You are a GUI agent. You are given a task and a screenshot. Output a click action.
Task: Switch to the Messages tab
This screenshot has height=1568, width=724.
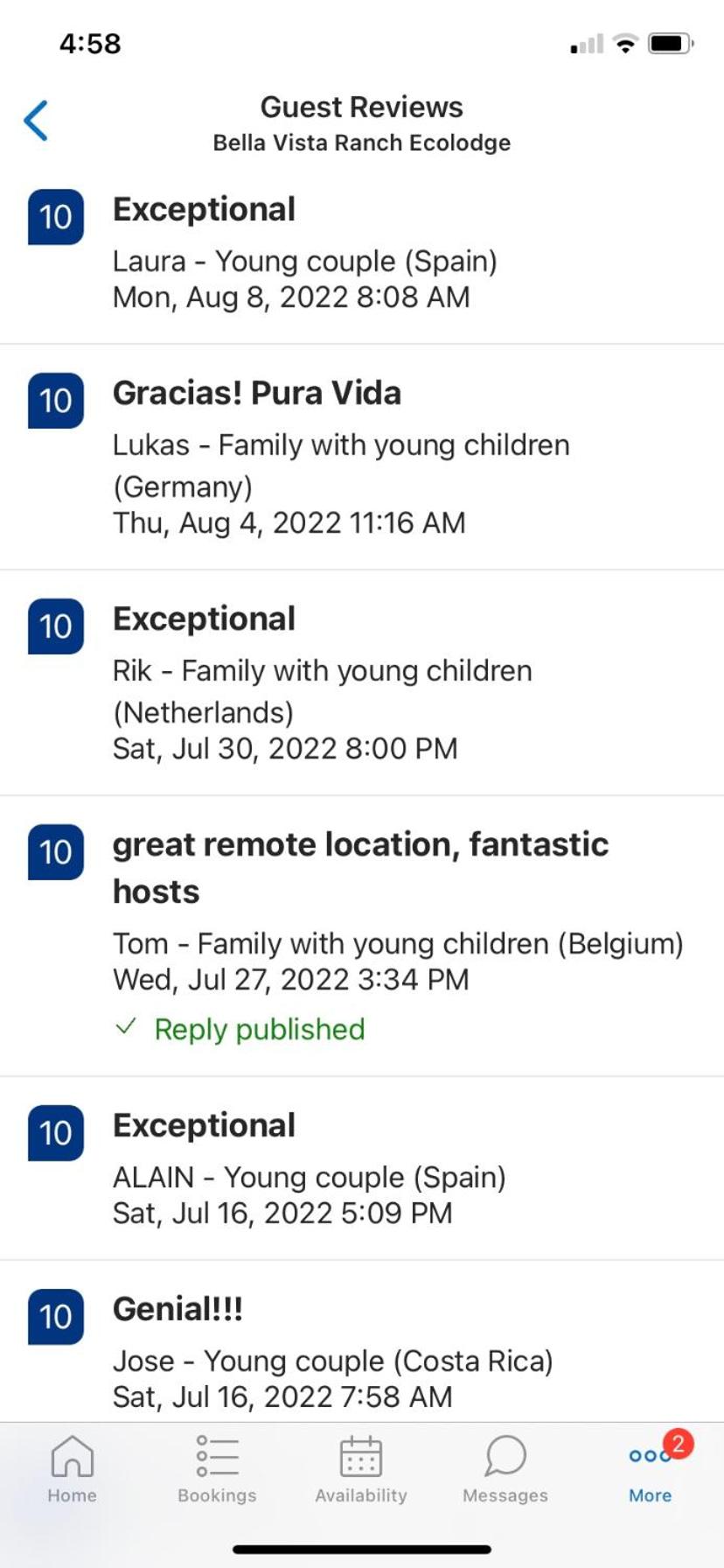[505, 1470]
